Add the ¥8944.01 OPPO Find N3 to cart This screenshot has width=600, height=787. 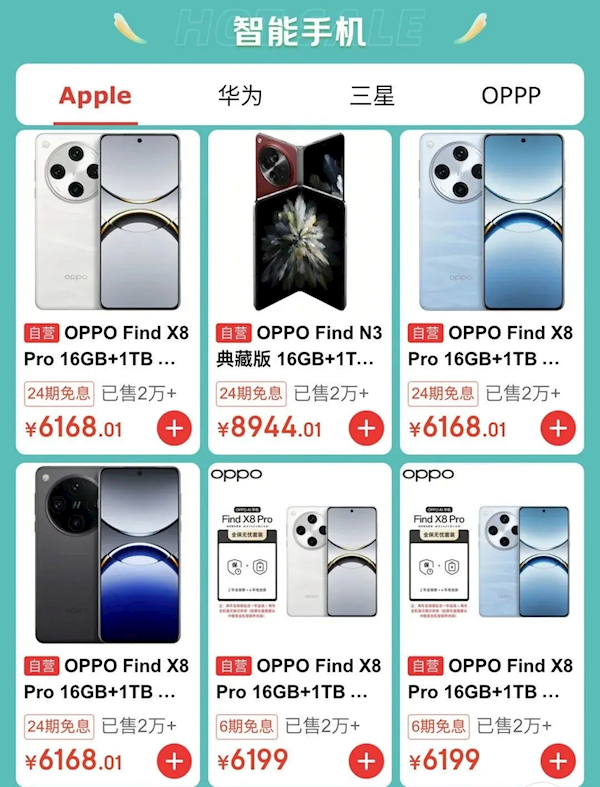366,429
